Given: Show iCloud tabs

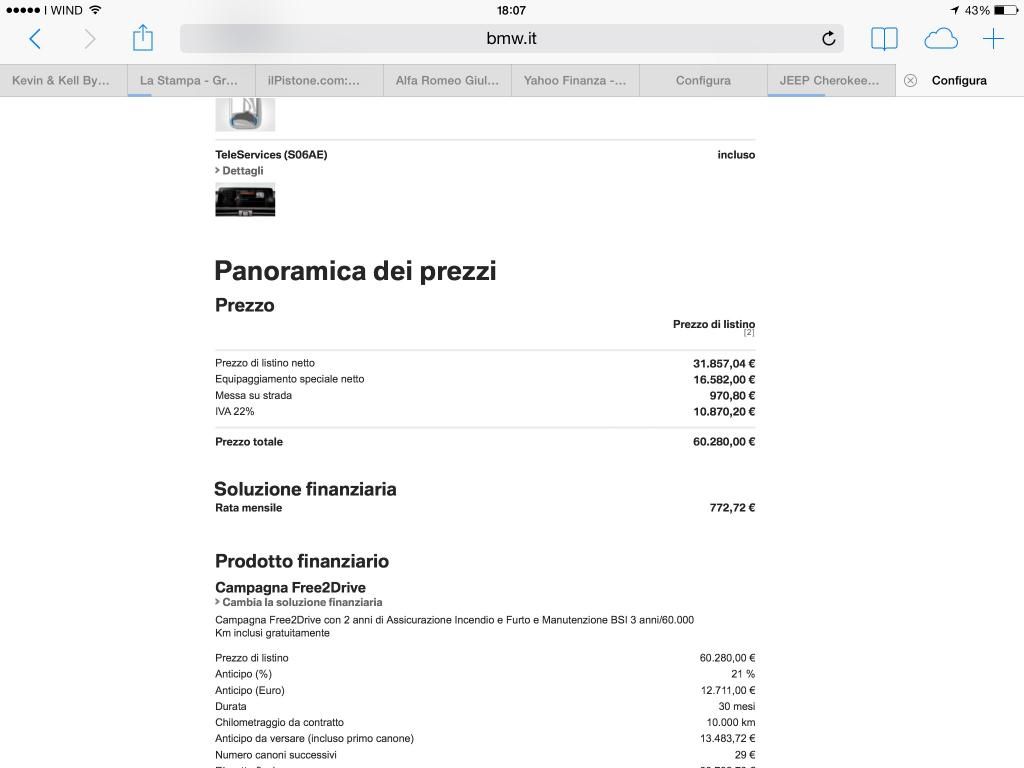Looking at the screenshot, I should click(940, 39).
